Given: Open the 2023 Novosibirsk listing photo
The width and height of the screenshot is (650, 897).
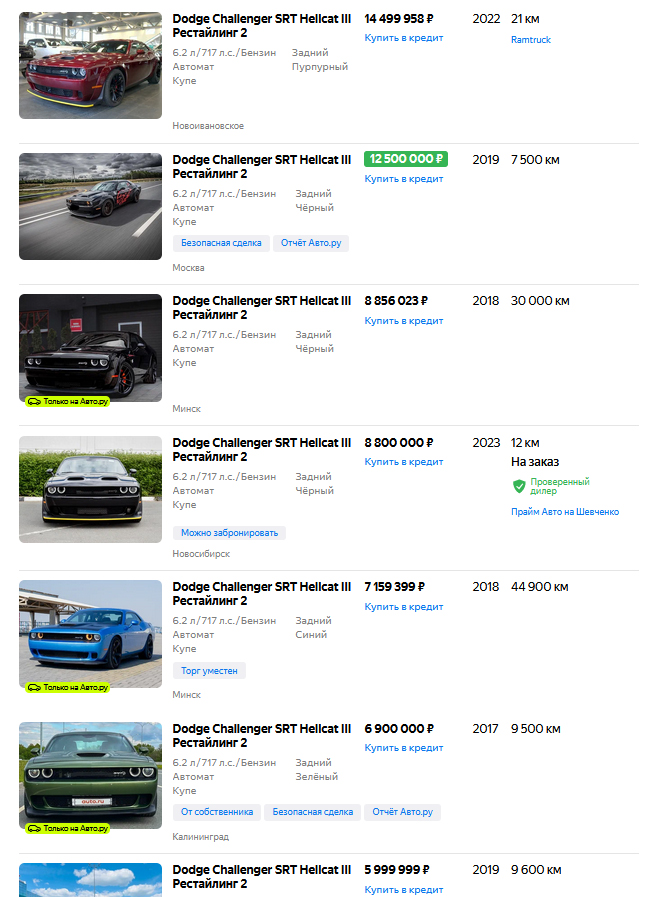Looking at the screenshot, I should click(90, 489).
